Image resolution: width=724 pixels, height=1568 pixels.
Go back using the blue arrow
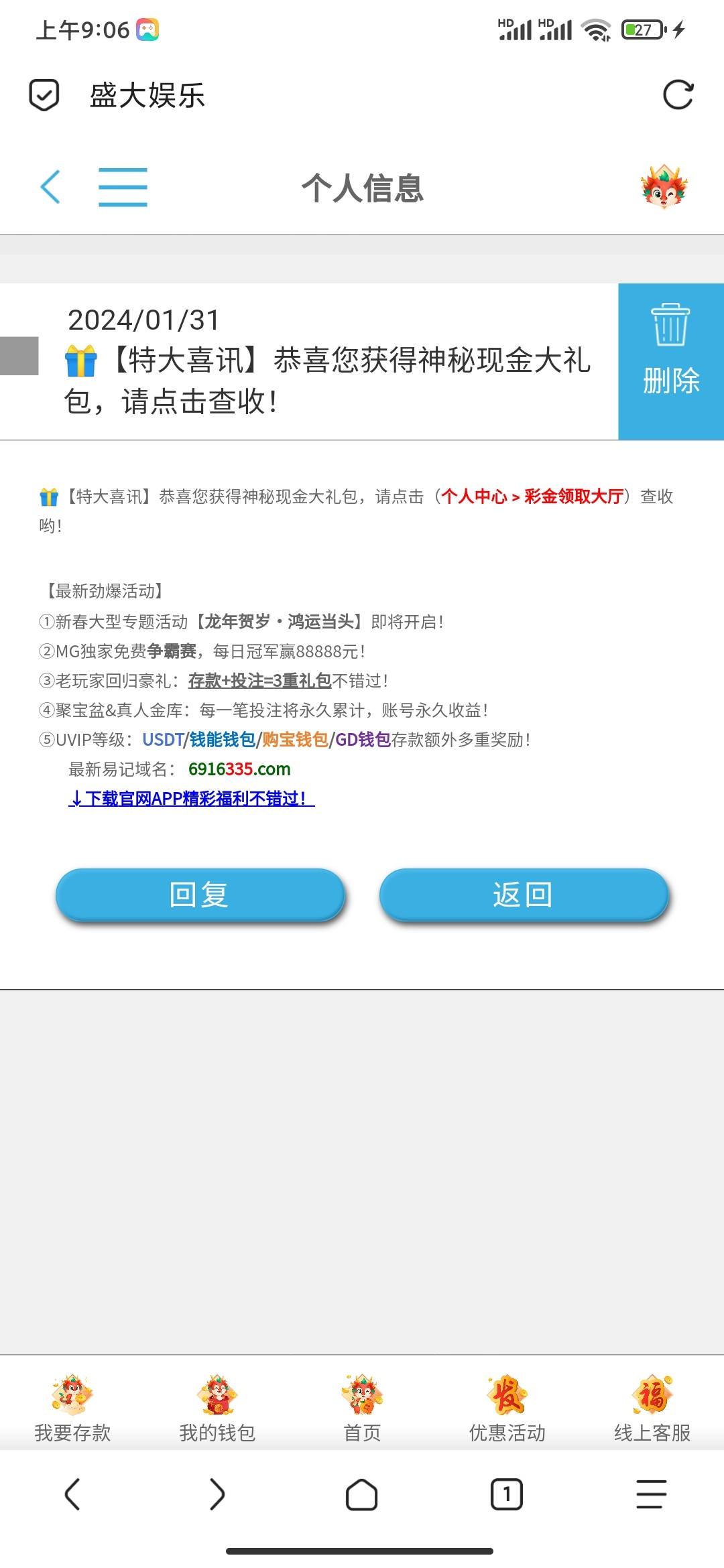point(50,187)
